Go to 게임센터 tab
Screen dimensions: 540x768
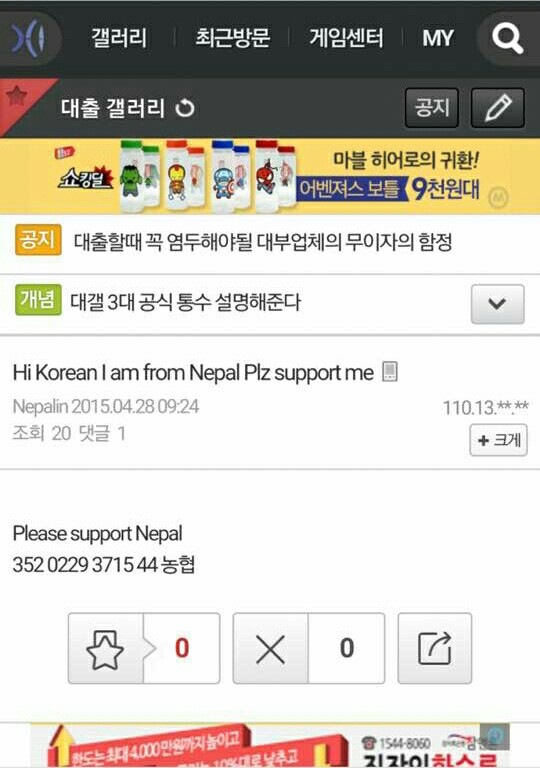[x=346, y=38]
